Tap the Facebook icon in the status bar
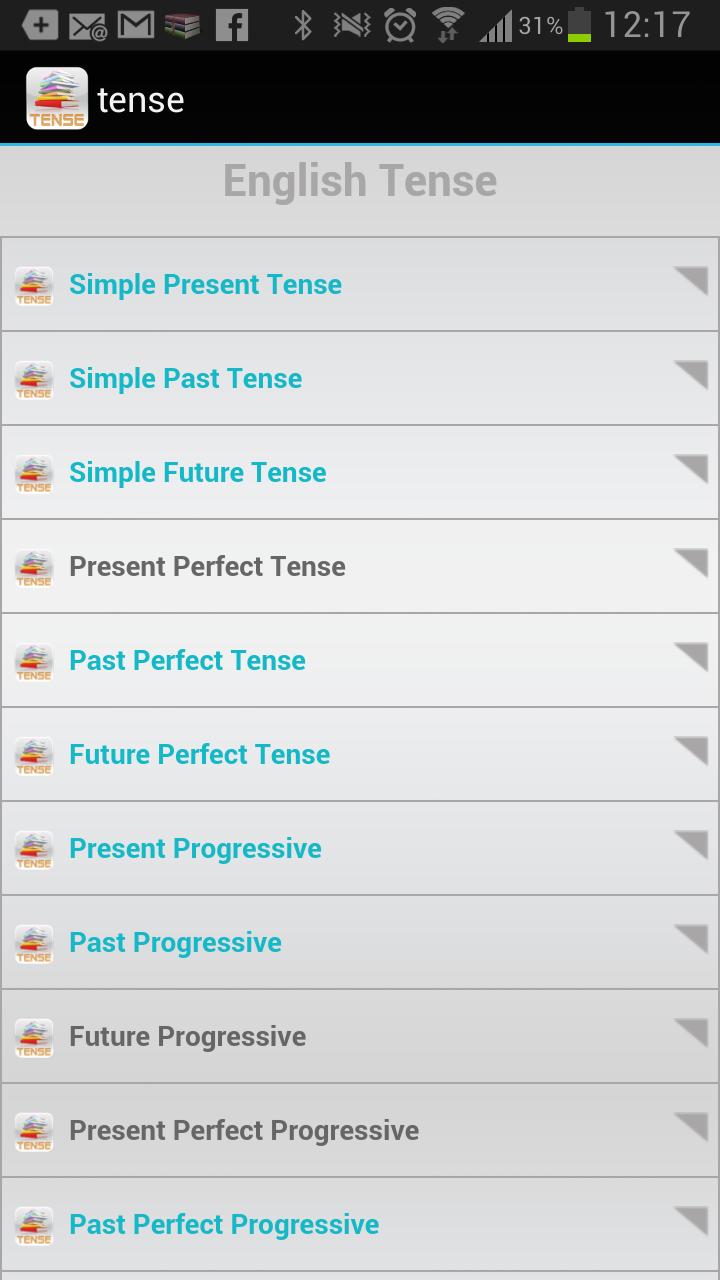This screenshot has width=720, height=1280. (x=232, y=25)
